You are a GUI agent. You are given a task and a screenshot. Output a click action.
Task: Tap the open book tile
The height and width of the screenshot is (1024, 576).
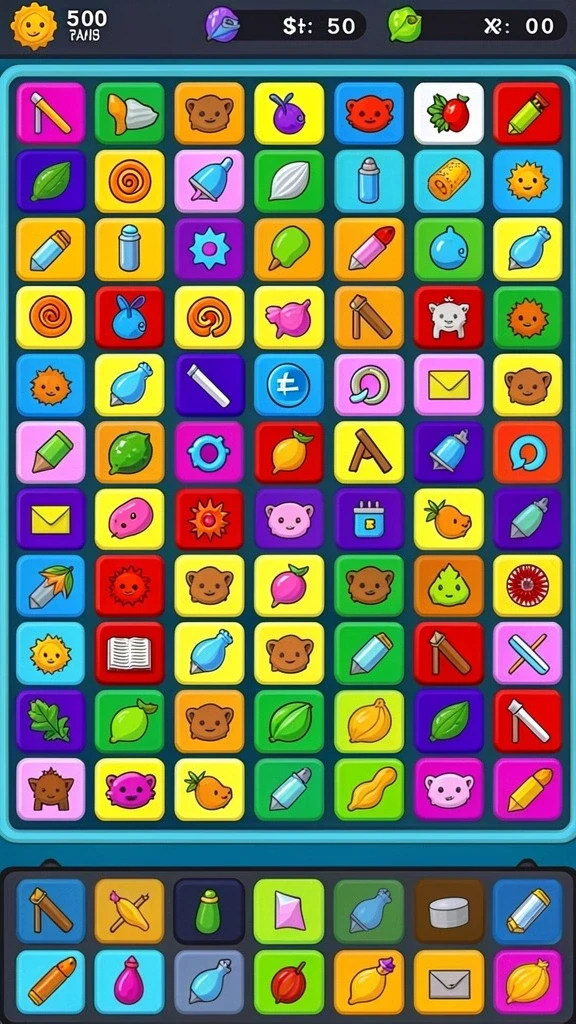(129, 653)
